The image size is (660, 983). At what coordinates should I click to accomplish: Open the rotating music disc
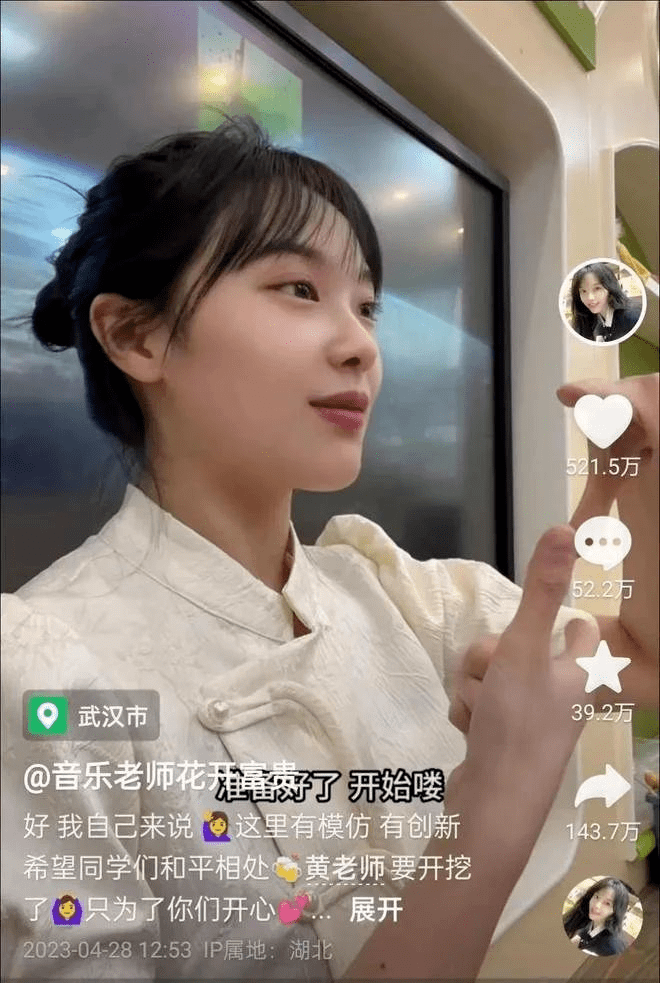pos(602,915)
